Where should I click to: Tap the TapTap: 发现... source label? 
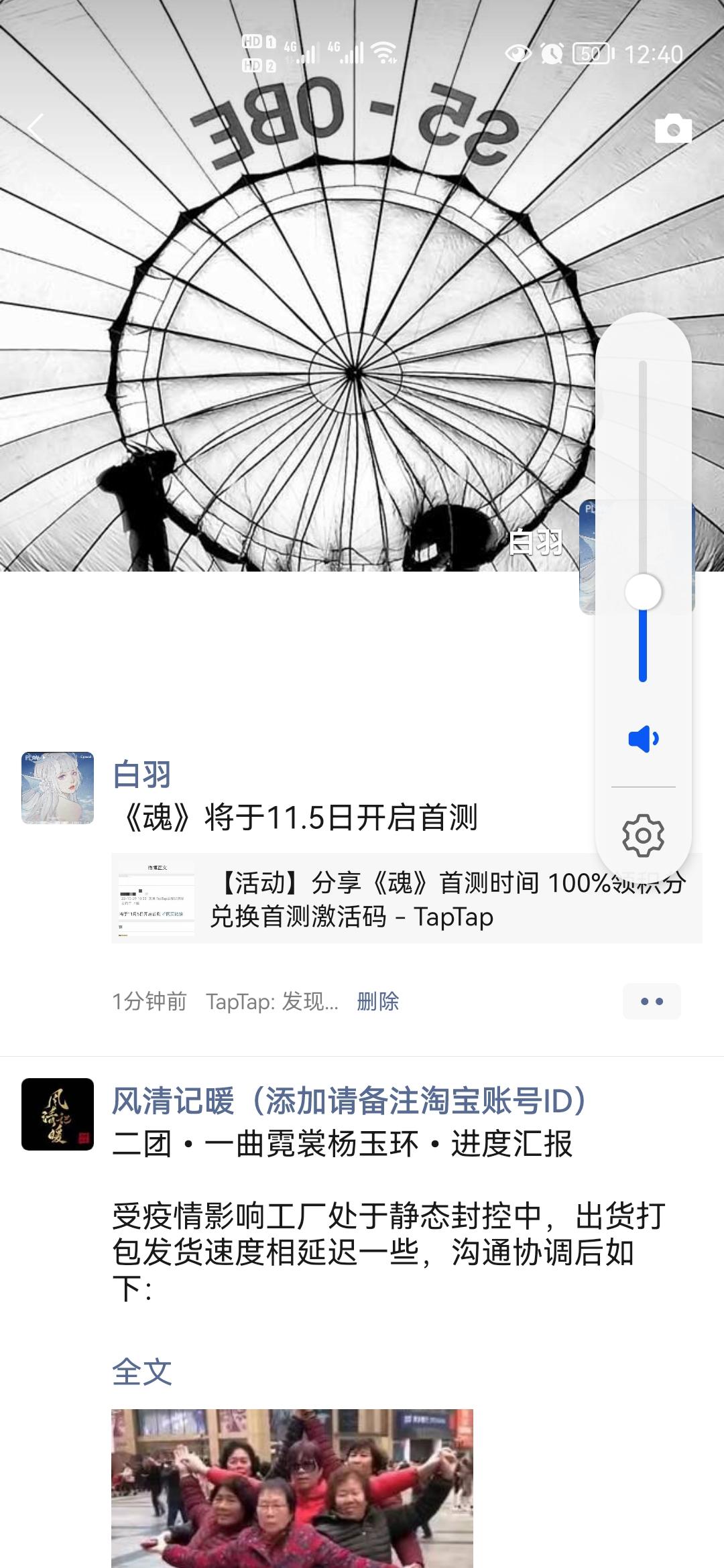tap(274, 1001)
